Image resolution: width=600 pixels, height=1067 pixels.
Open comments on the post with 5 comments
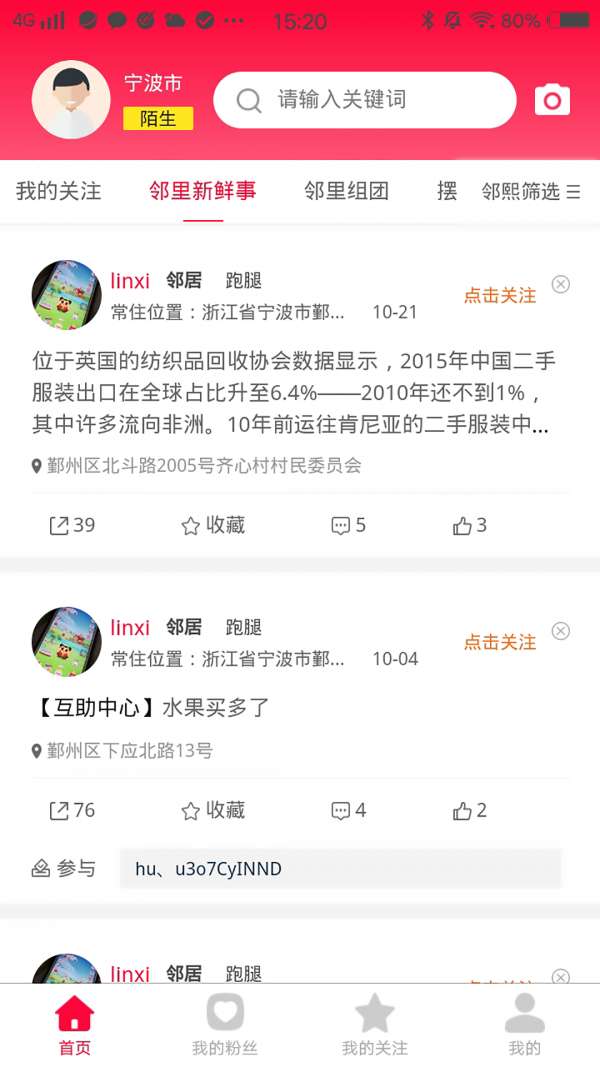tap(348, 525)
